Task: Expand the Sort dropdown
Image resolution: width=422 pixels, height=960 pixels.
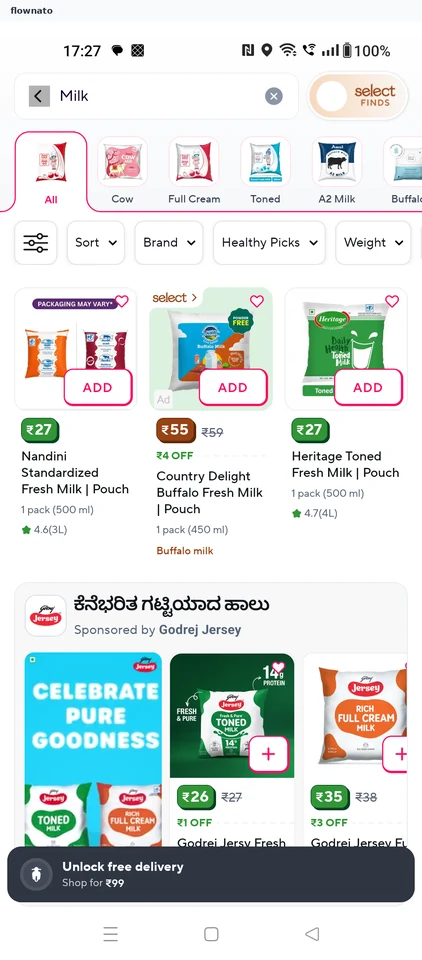Action: click(x=96, y=243)
